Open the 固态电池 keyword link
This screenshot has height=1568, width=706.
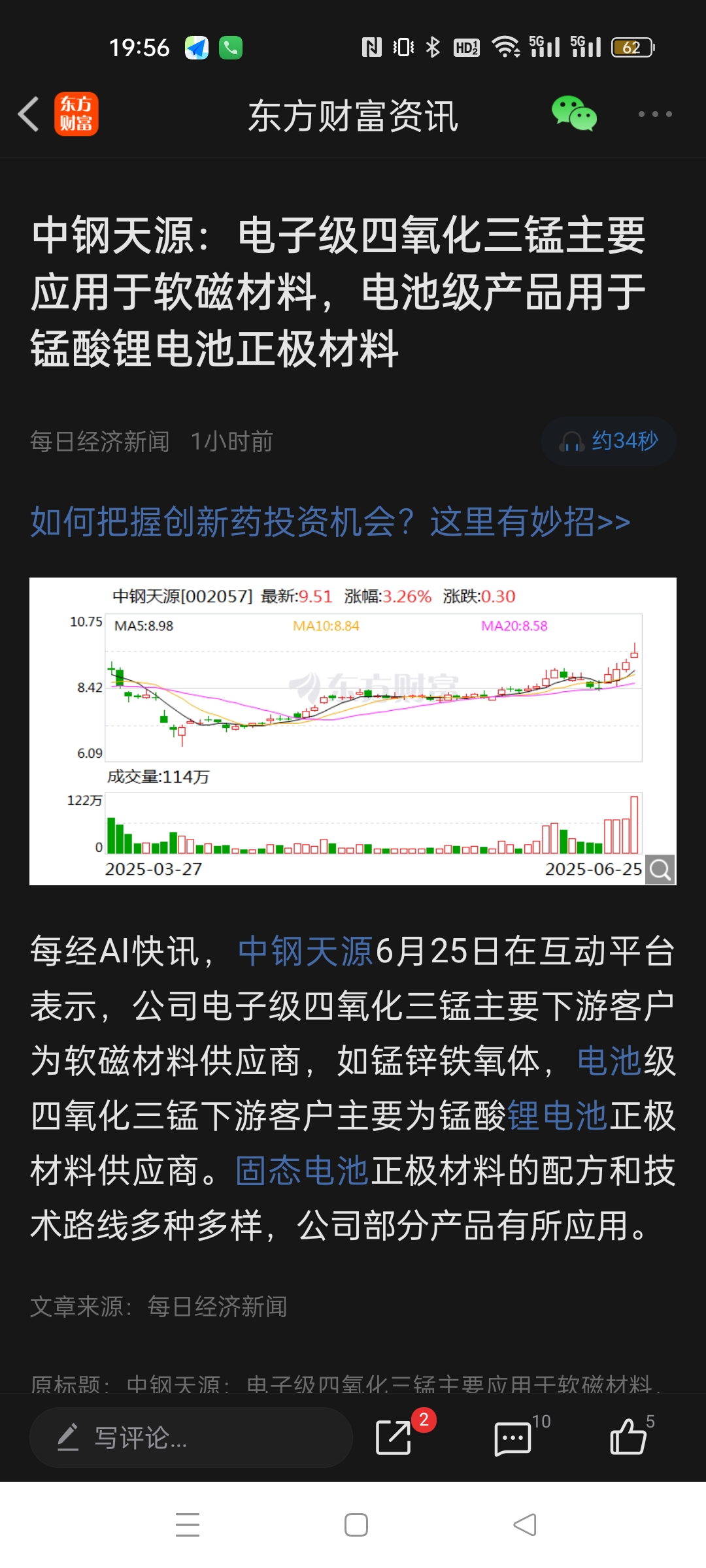pos(303,1171)
